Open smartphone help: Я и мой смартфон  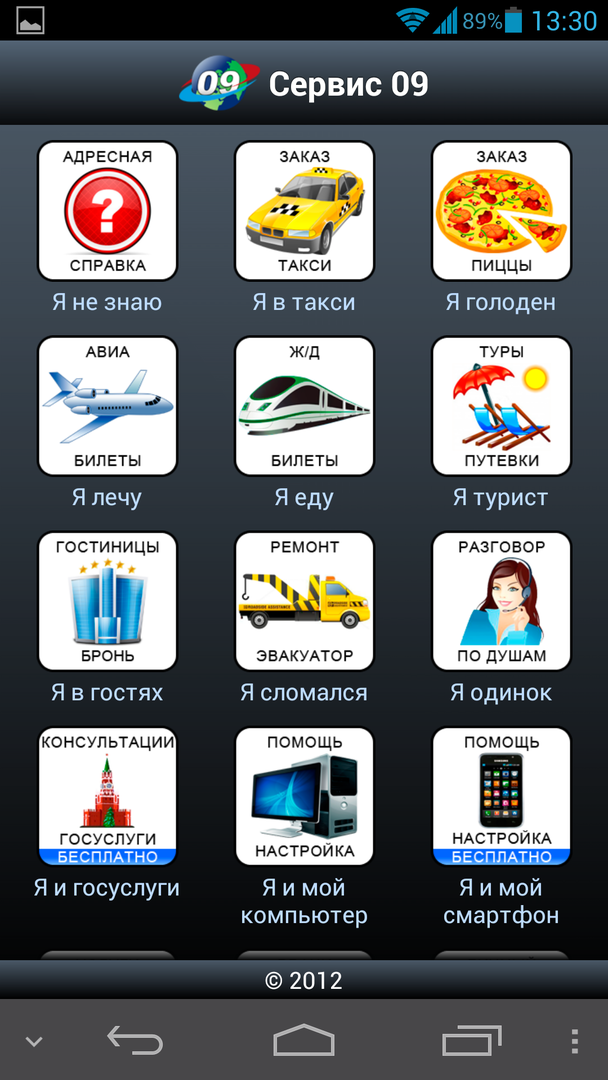501,796
